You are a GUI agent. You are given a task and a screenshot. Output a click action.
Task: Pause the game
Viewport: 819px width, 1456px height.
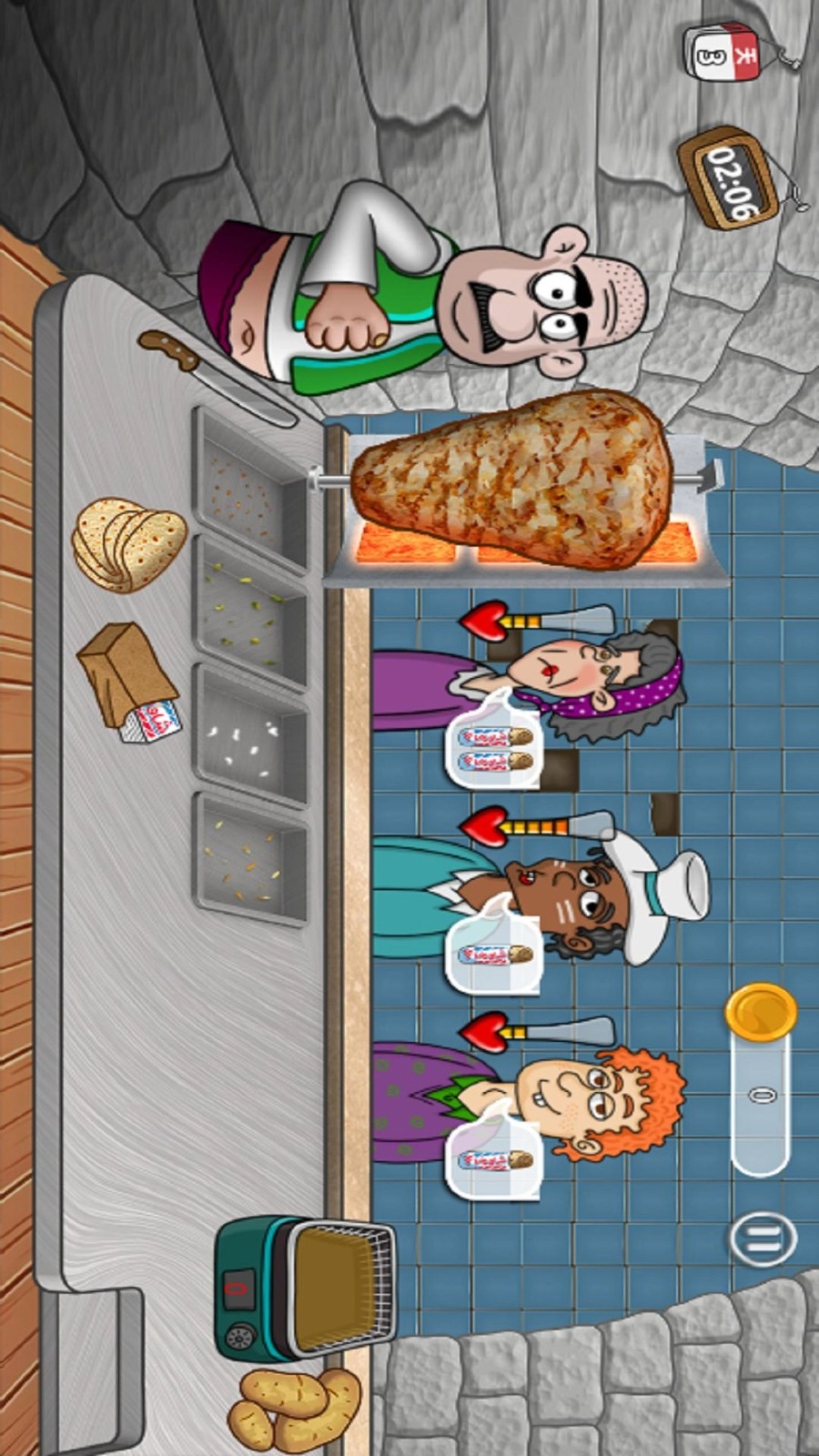coord(762,1239)
